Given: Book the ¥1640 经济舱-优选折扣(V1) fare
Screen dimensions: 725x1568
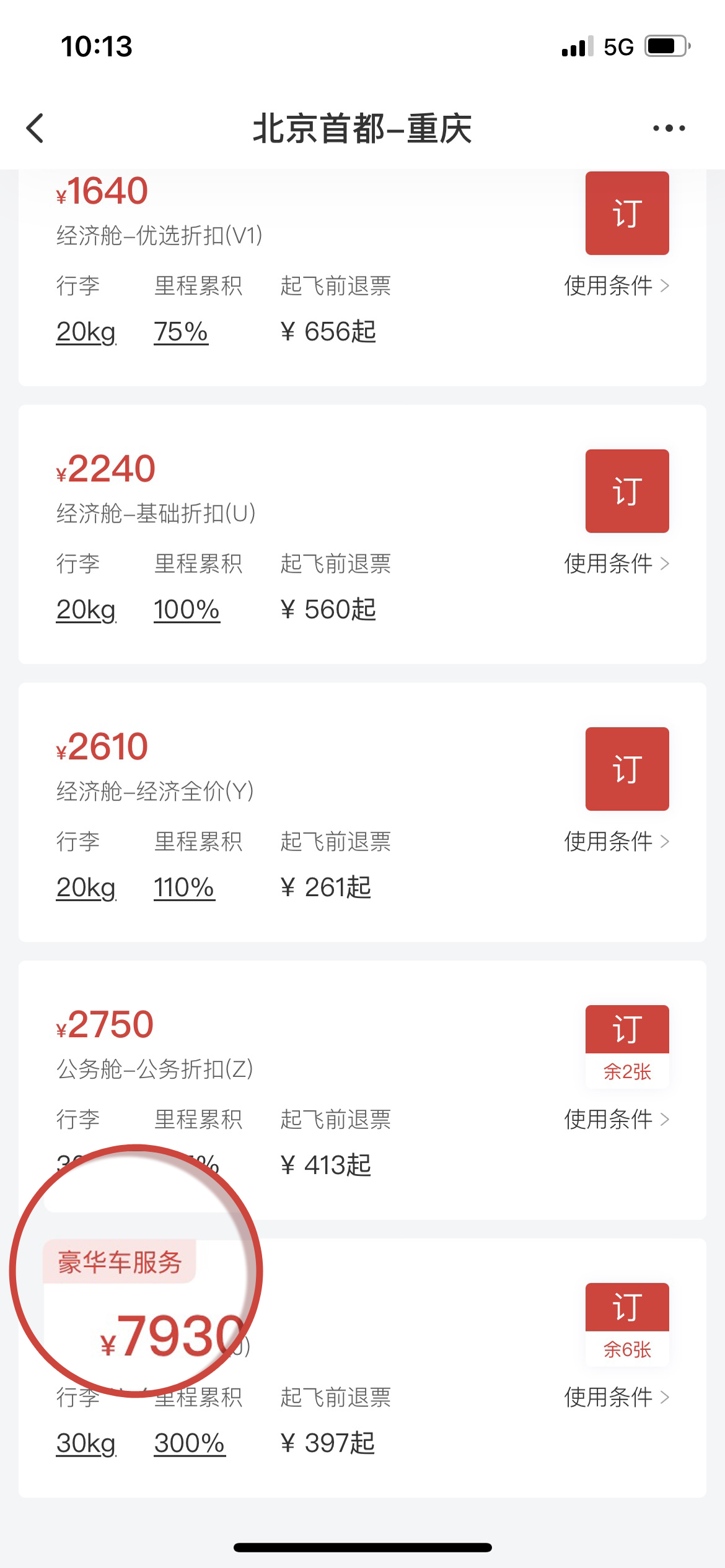Looking at the screenshot, I should point(626,213).
